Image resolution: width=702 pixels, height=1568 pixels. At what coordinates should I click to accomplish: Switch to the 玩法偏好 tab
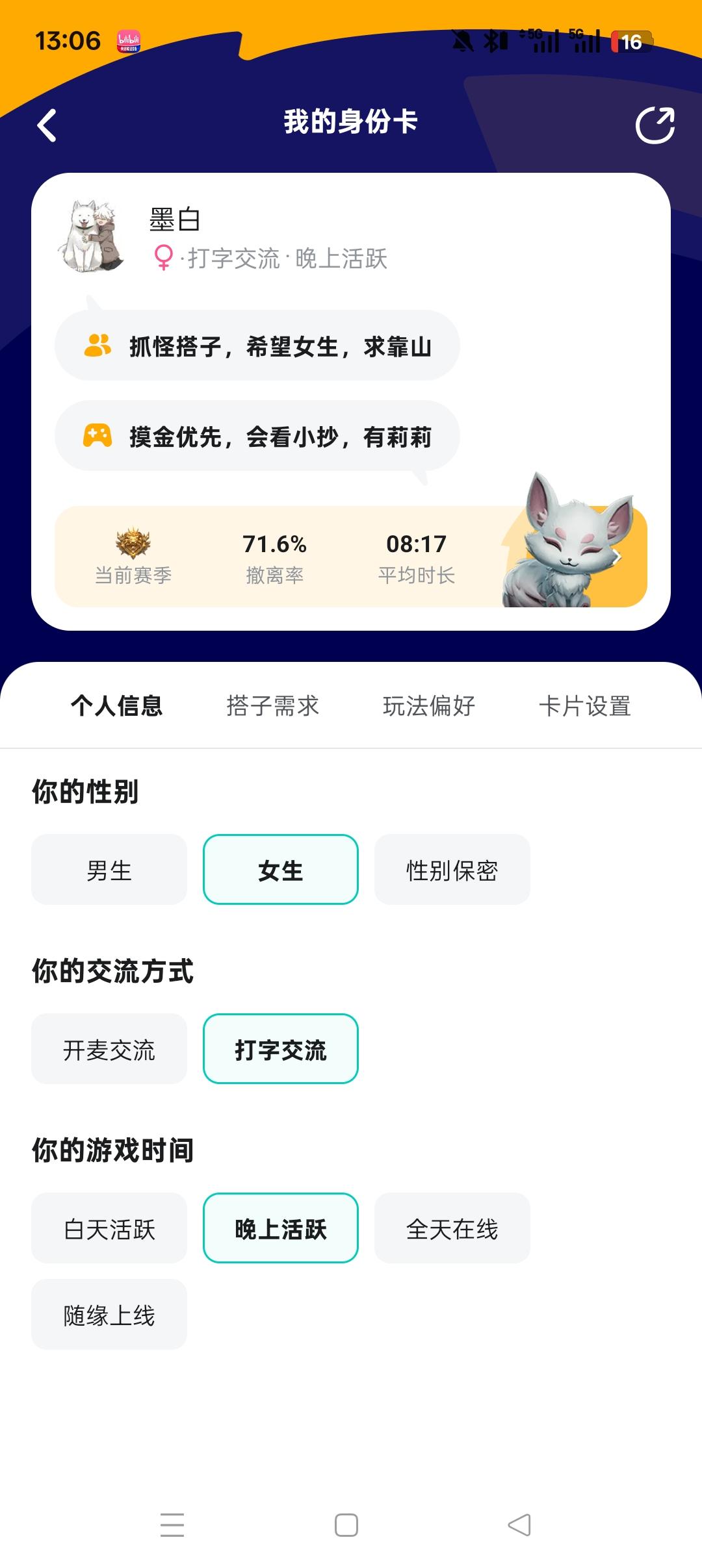click(x=430, y=705)
